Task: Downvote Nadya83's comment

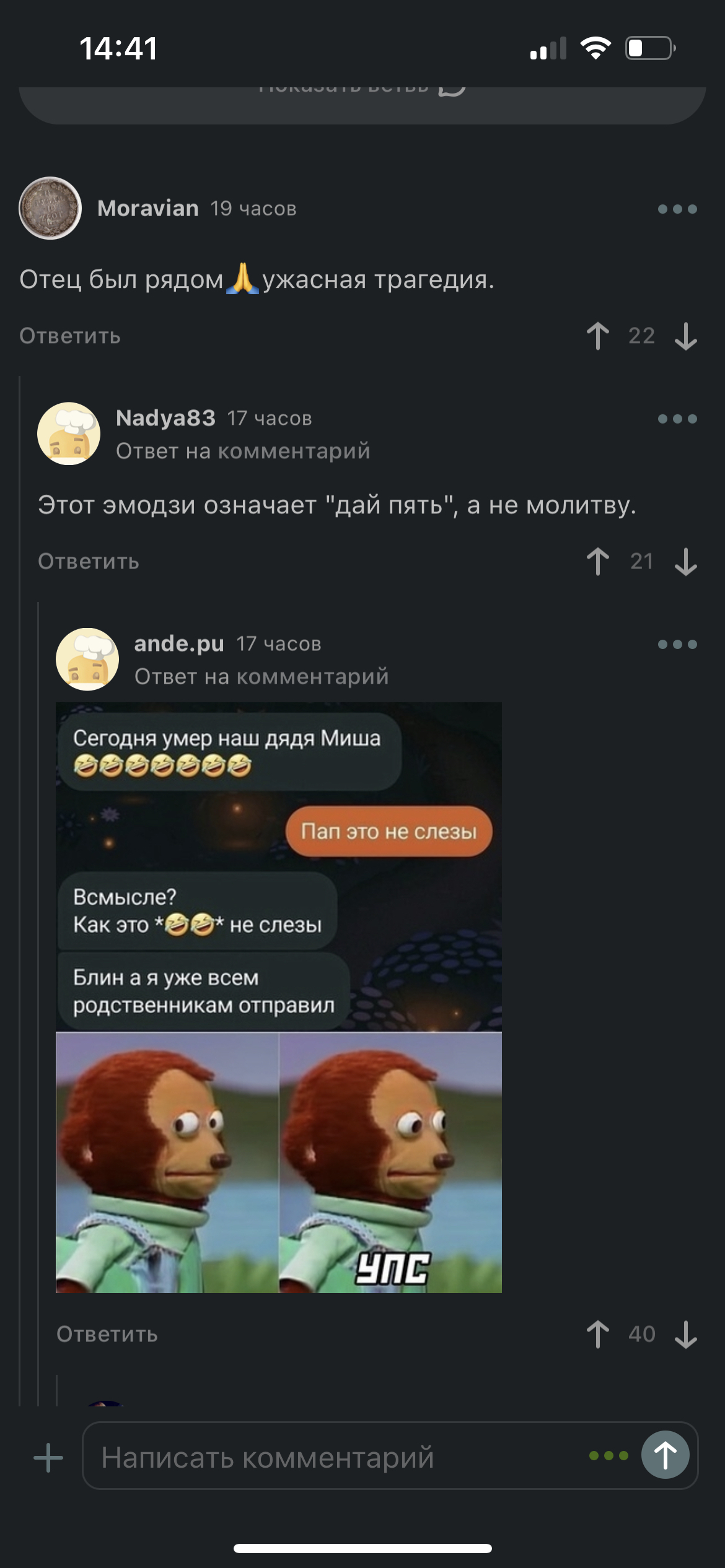Action: pyautogui.click(x=685, y=562)
